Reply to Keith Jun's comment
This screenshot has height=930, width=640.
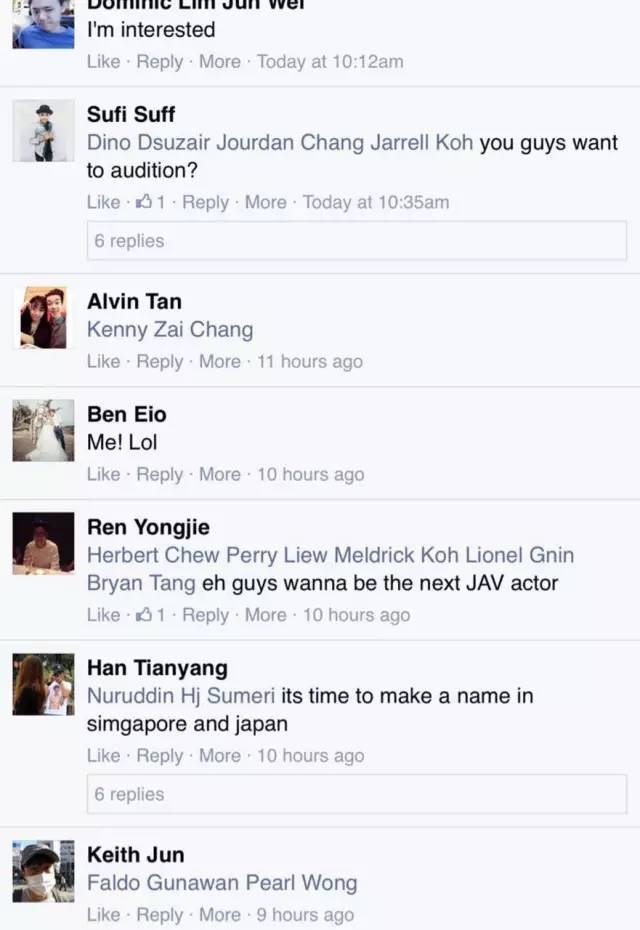click(x=160, y=915)
